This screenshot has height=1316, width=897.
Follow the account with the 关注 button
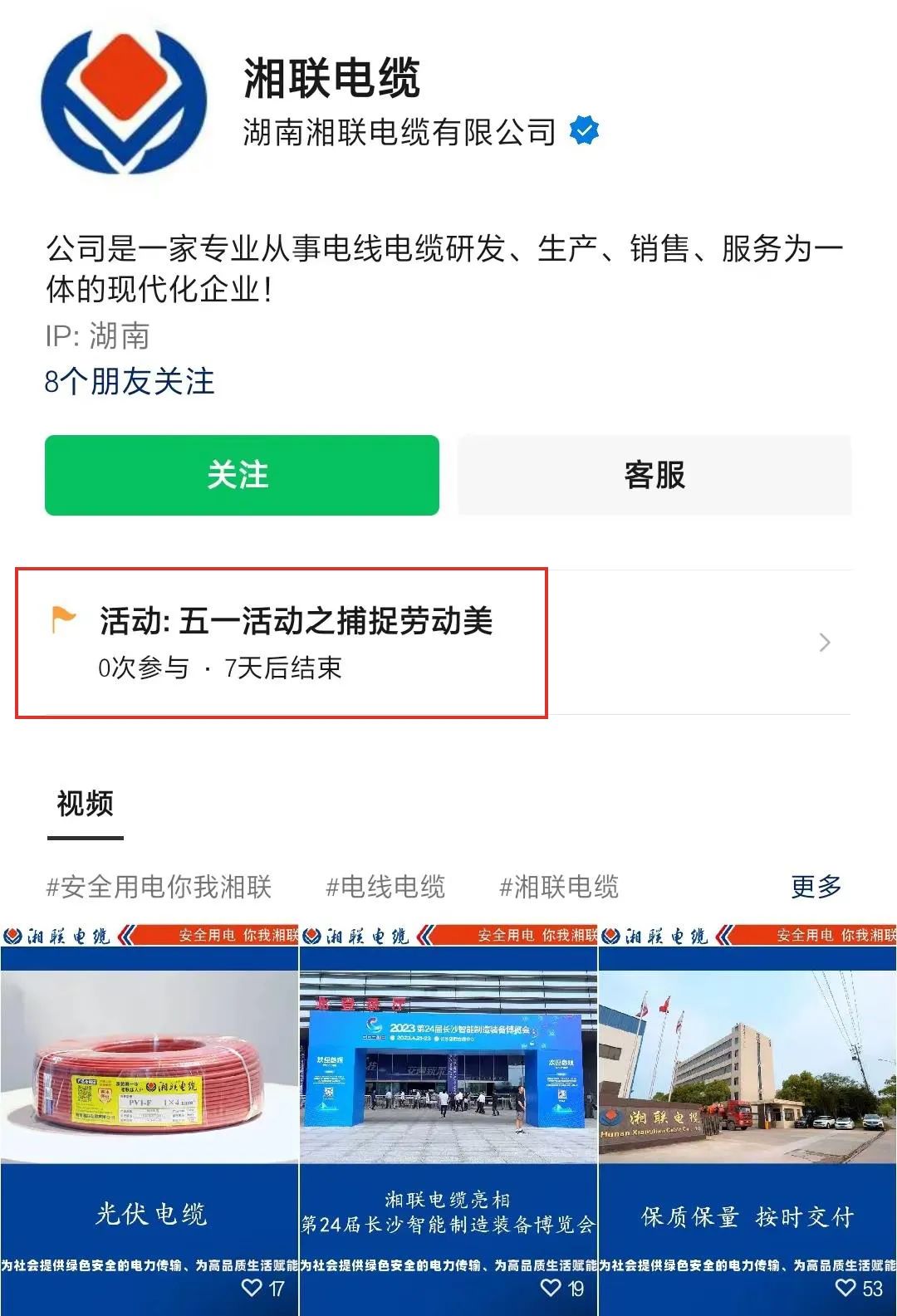click(x=241, y=476)
